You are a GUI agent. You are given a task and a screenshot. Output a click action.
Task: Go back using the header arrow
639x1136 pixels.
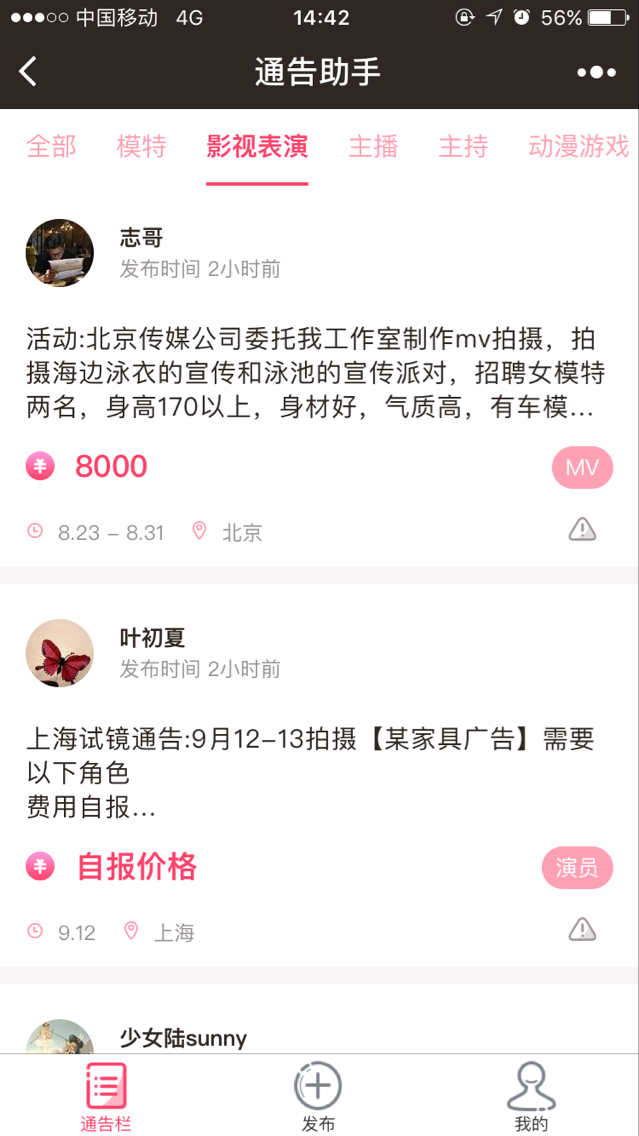28,72
